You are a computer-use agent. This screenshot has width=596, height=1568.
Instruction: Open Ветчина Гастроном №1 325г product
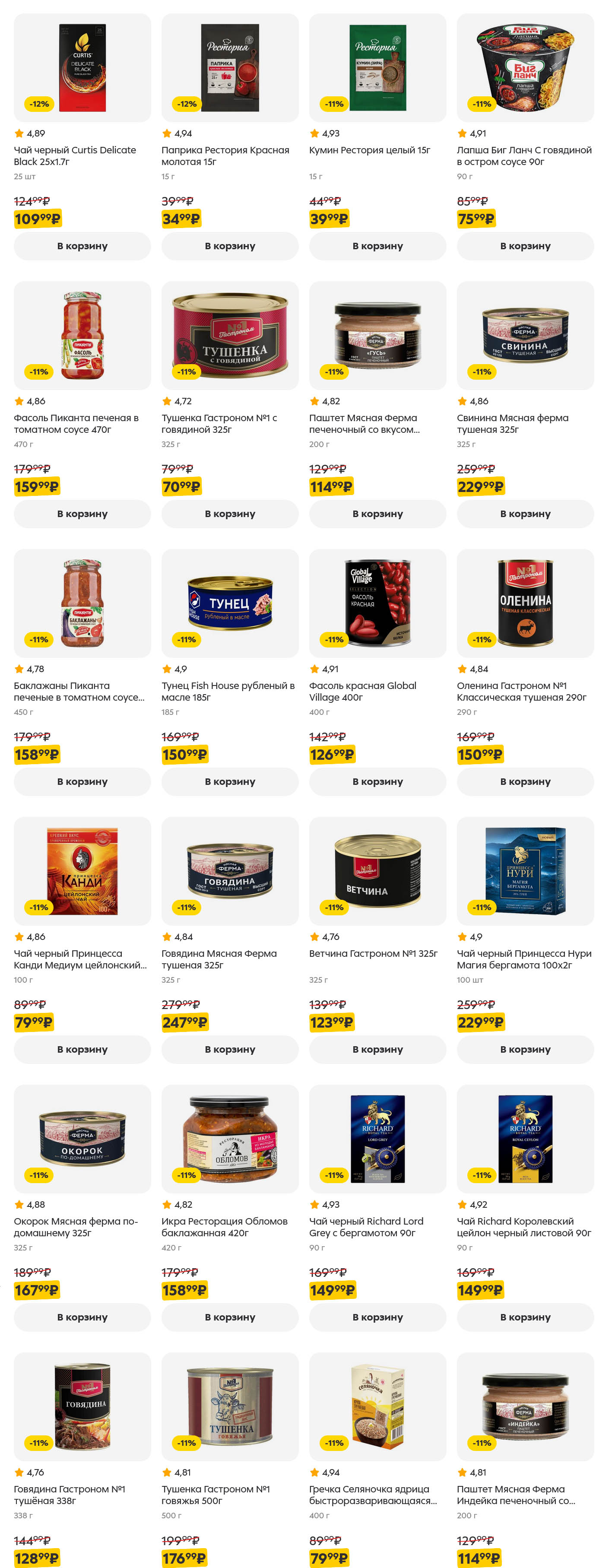point(377,871)
